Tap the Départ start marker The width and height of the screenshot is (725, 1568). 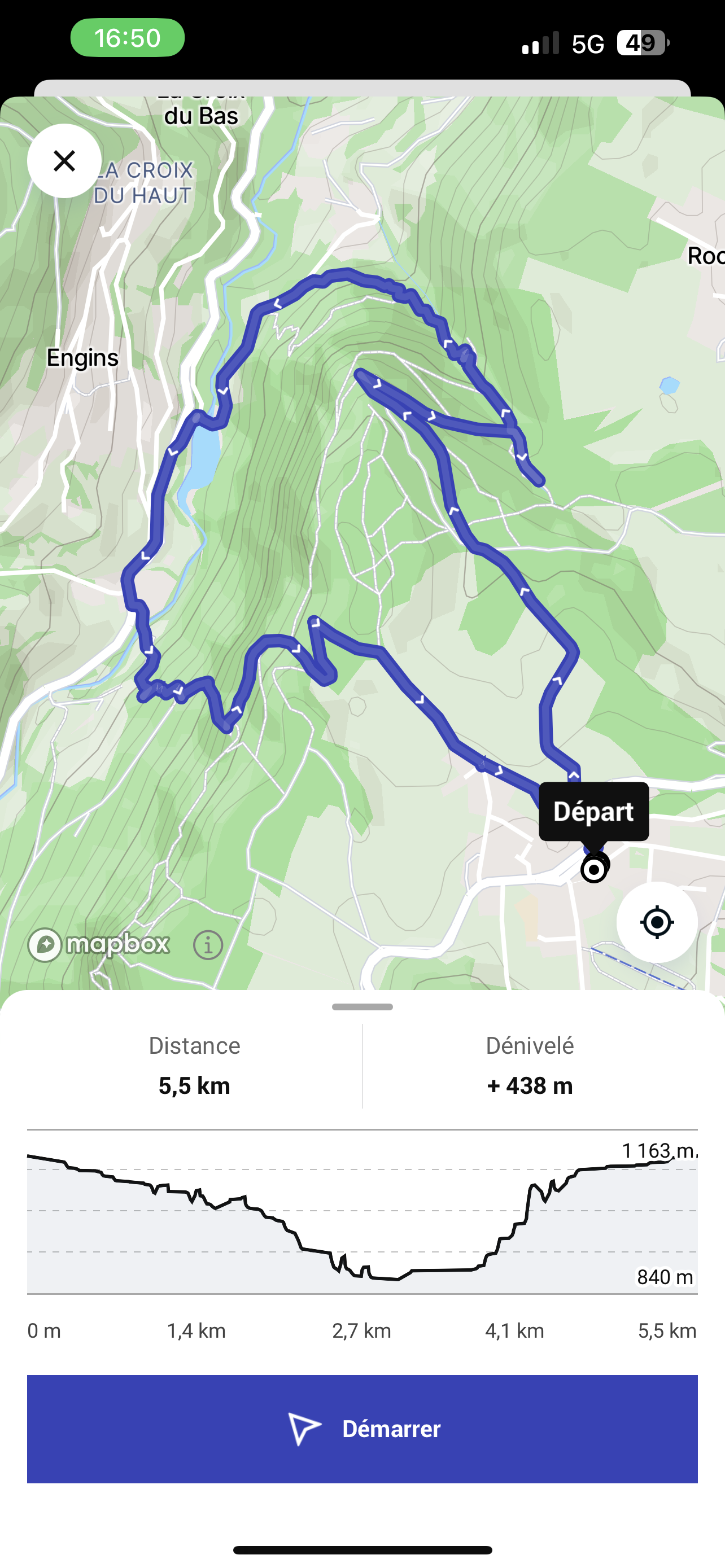point(593,869)
